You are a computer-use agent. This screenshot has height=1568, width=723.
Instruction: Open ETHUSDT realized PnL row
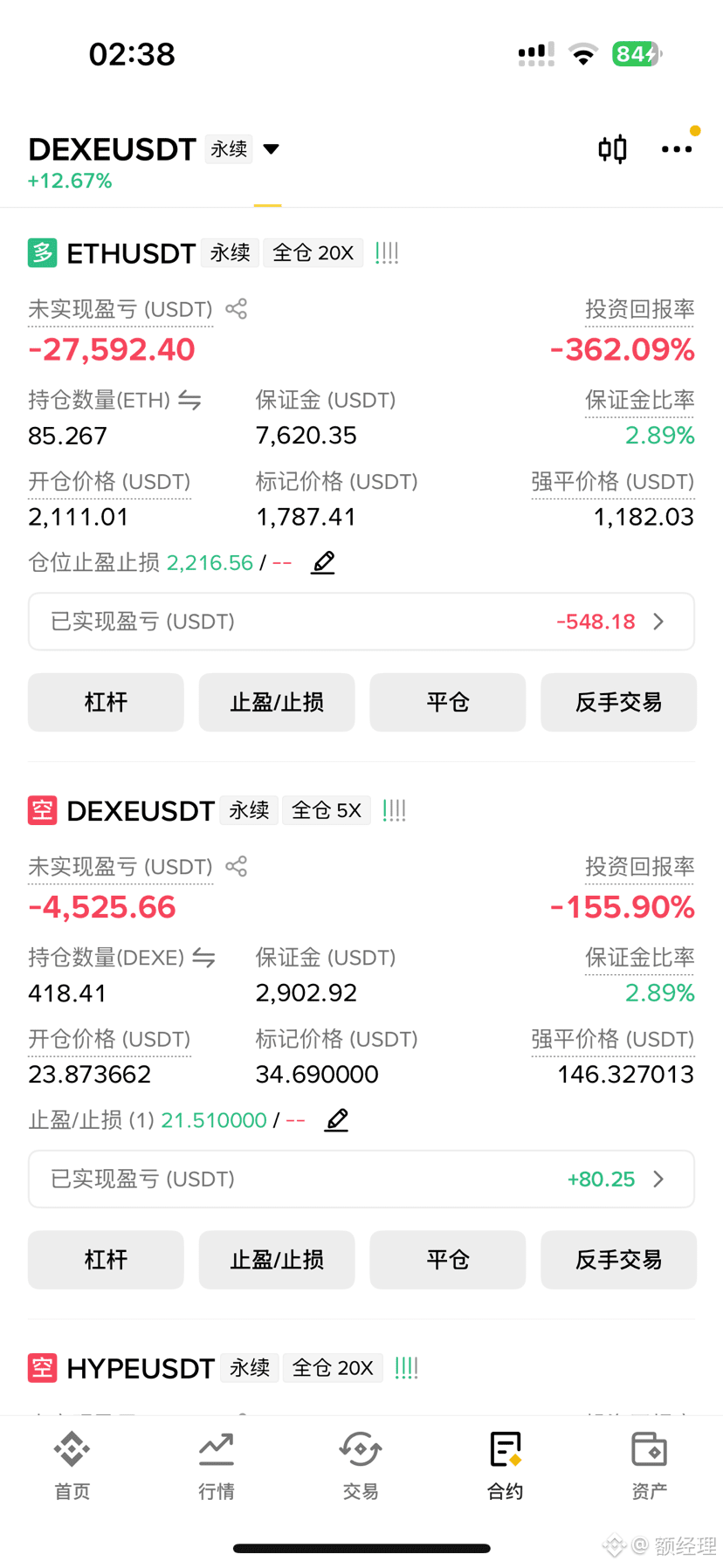pyautogui.click(x=361, y=622)
